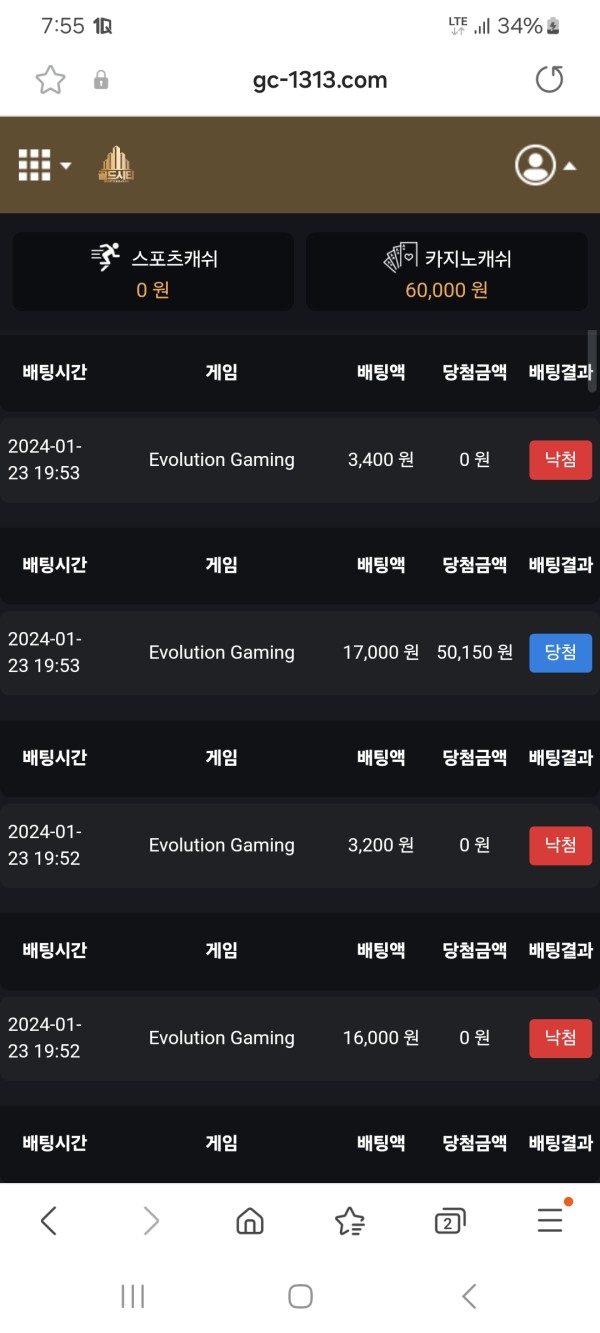Tap the gc-1313.com address bar
The image size is (600, 1333).
(319, 80)
